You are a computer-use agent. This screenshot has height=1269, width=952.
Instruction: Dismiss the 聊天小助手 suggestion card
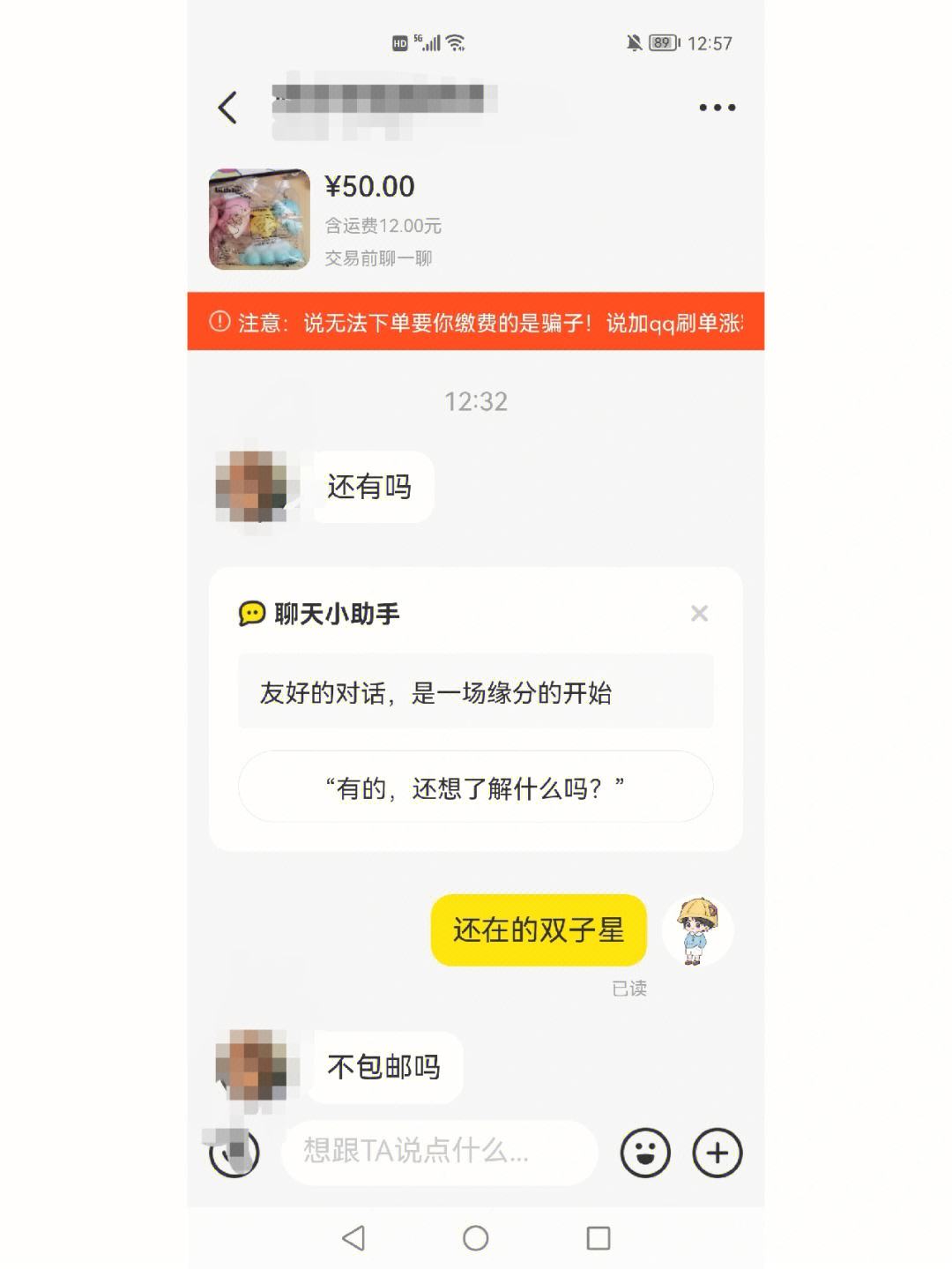699,613
